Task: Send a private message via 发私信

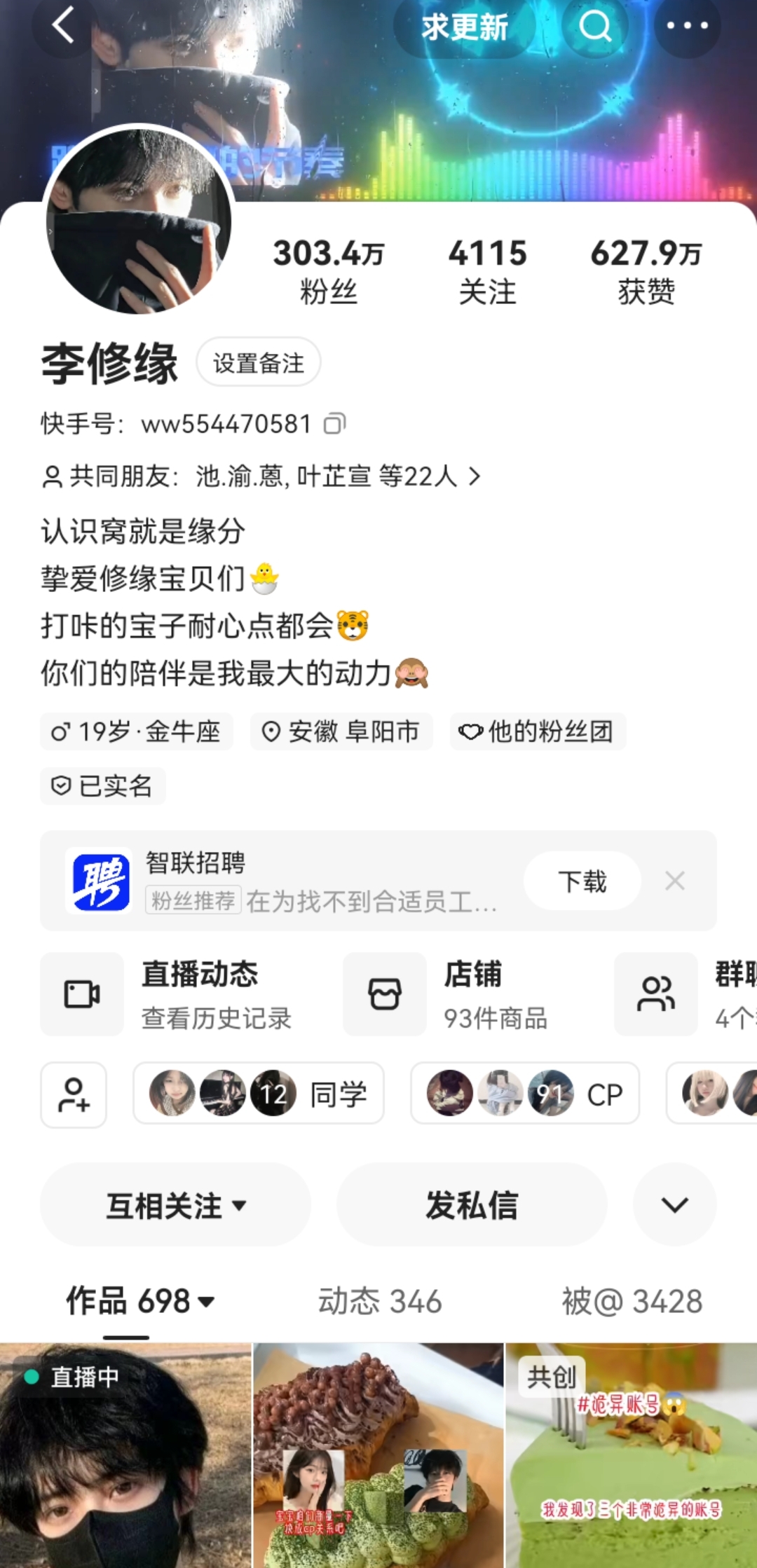Action: 472,1205
